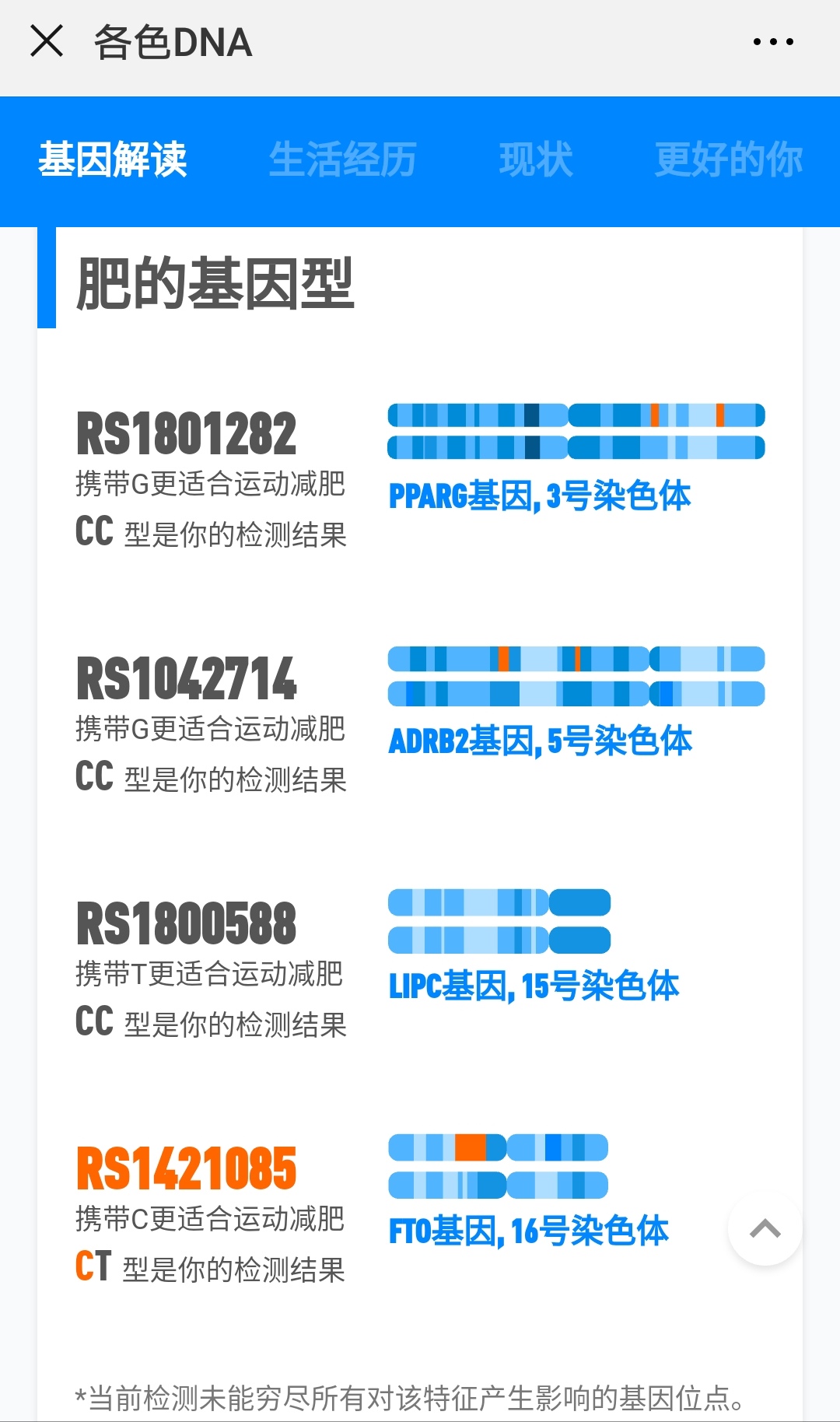Open the three-dot overflow menu
The height and width of the screenshot is (1422, 840).
[x=773, y=42]
